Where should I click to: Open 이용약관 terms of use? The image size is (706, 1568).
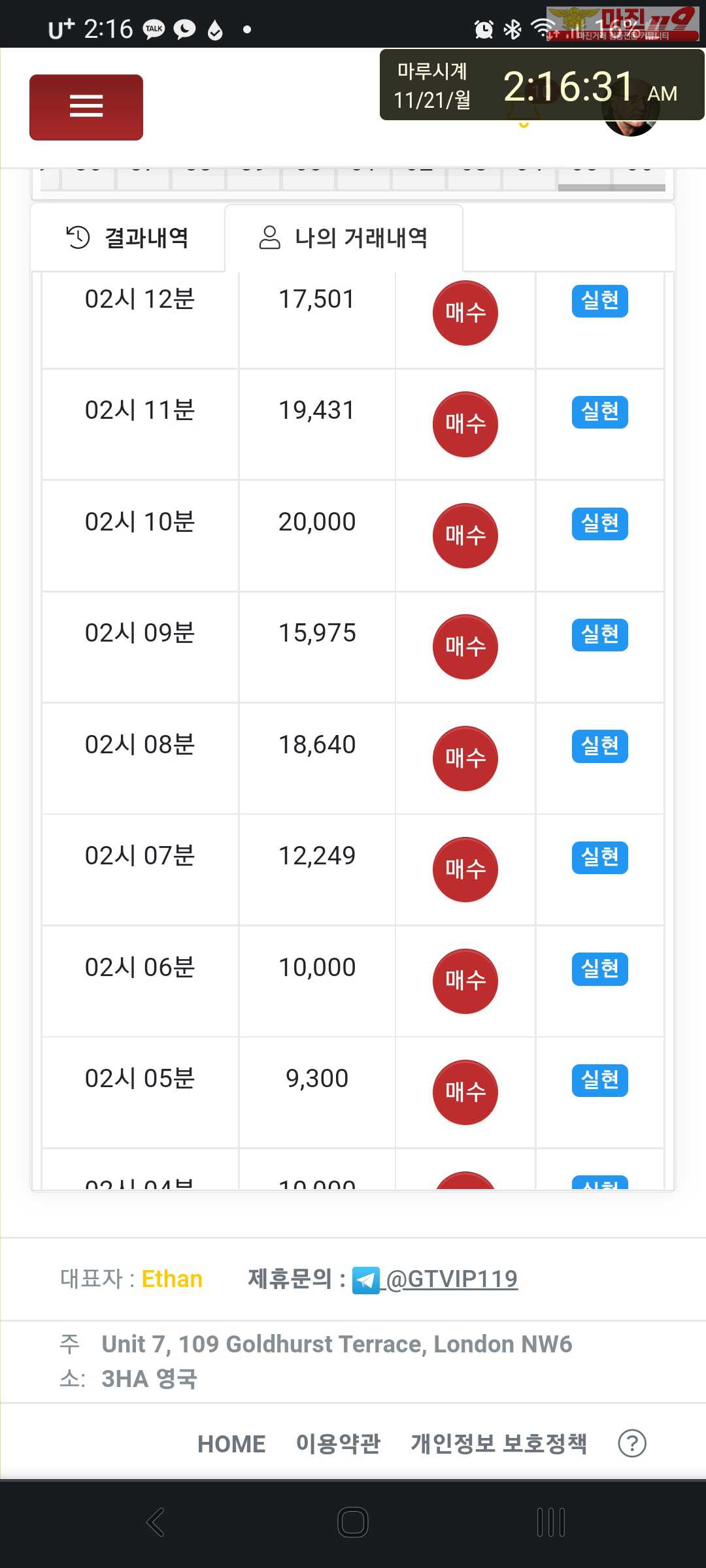[x=338, y=1443]
